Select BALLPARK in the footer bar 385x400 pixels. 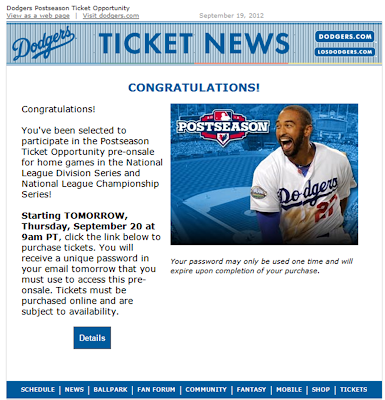pos(110,389)
